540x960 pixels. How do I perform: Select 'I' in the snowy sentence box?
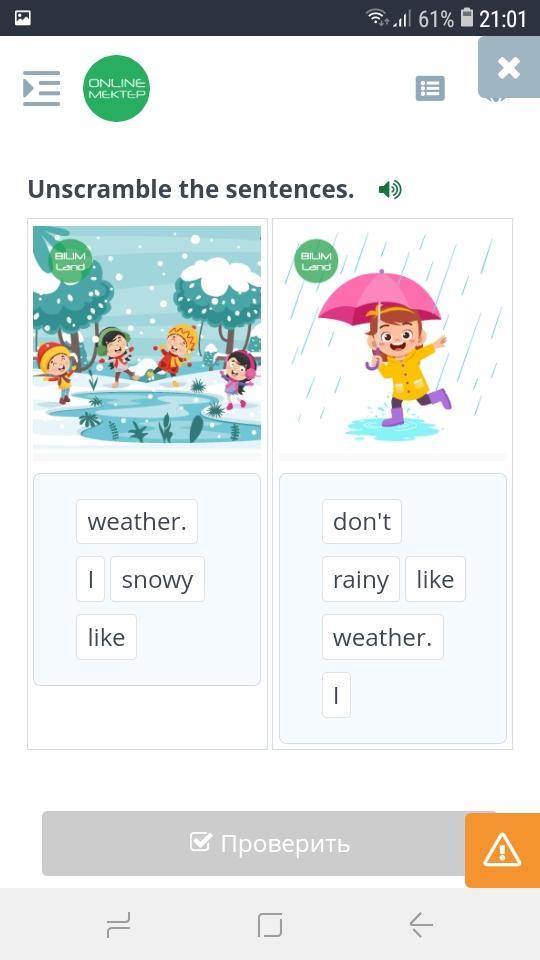[x=91, y=579]
